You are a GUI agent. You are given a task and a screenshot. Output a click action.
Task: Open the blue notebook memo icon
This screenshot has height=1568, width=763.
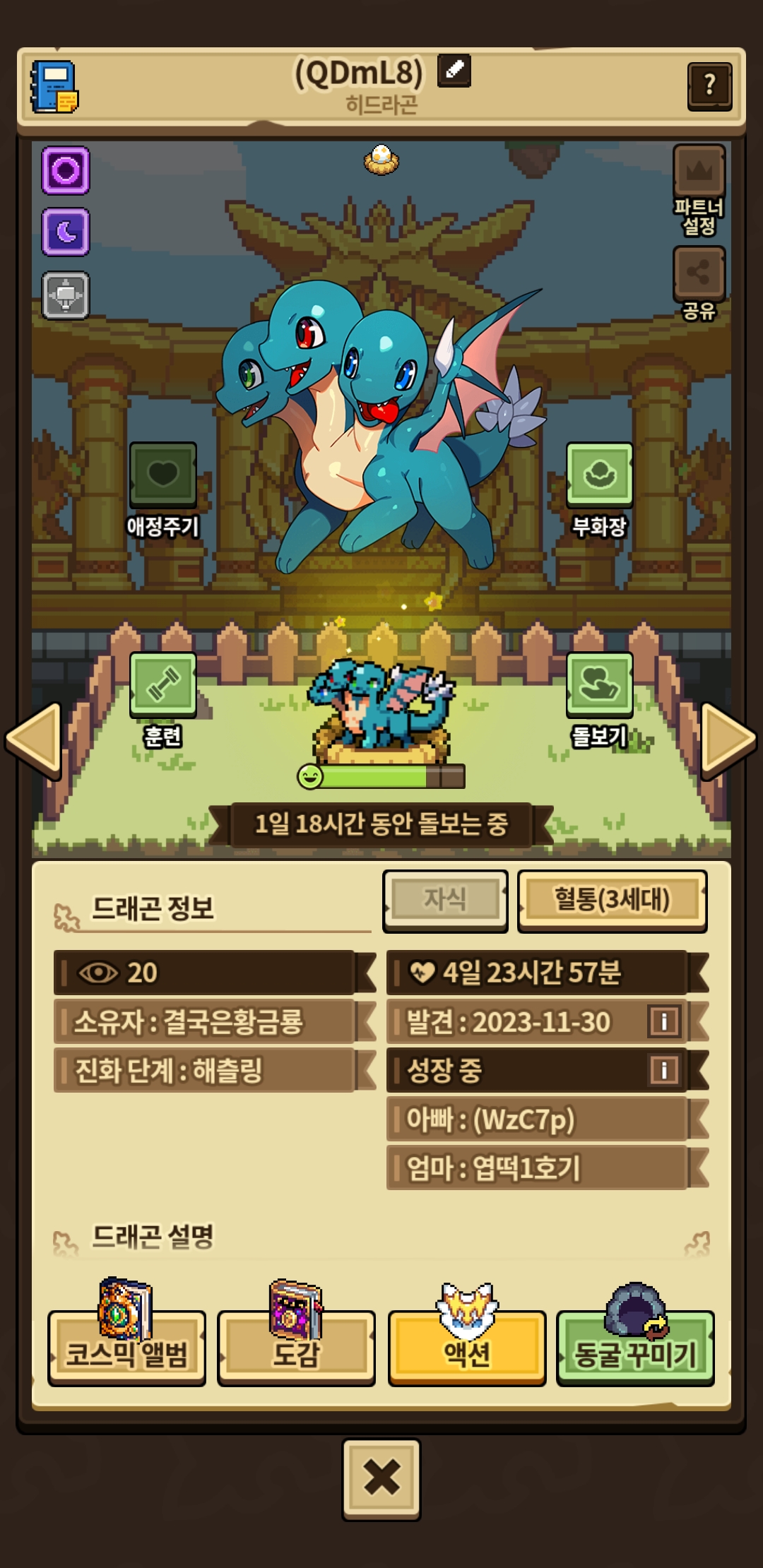pyautogui.click(x=54, y=88)
